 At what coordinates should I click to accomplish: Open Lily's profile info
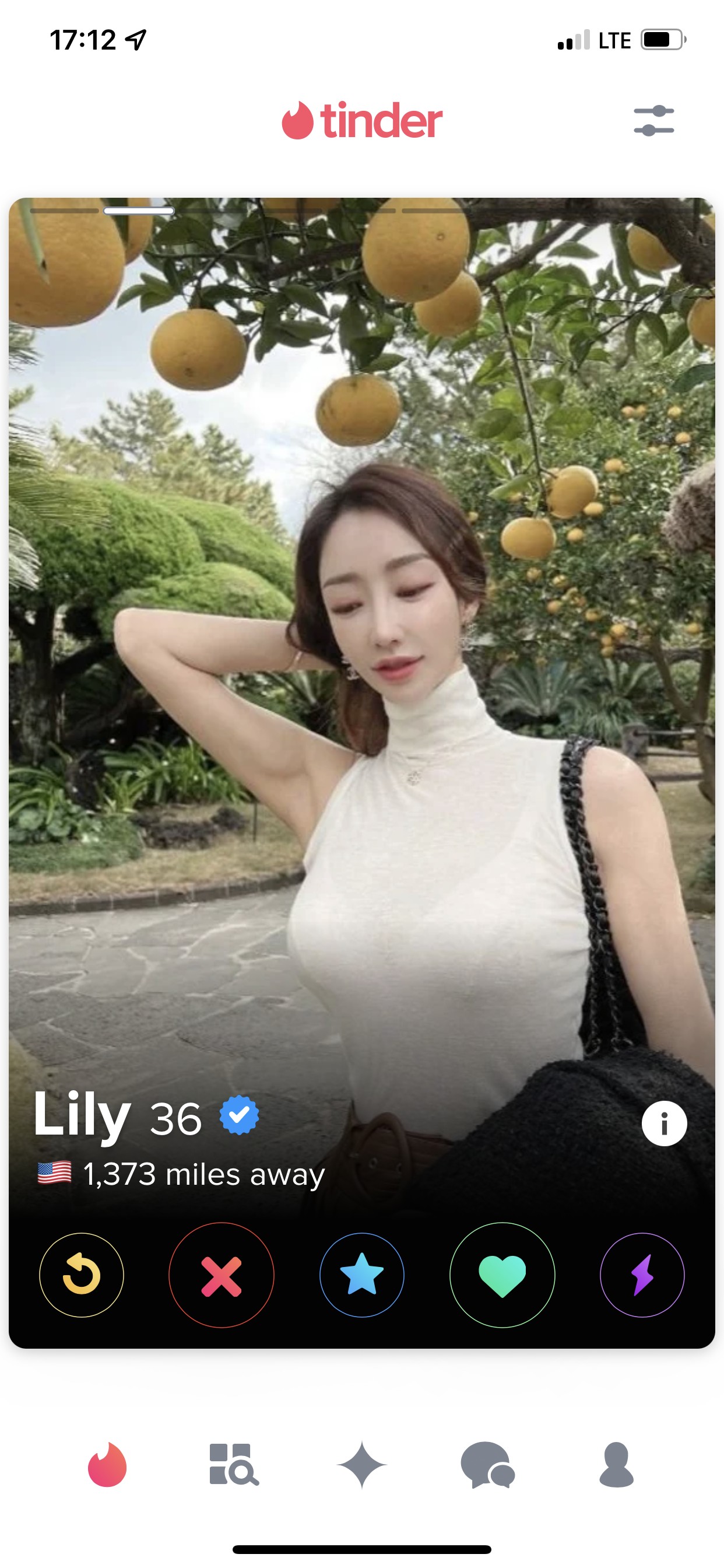point(664,1123)
